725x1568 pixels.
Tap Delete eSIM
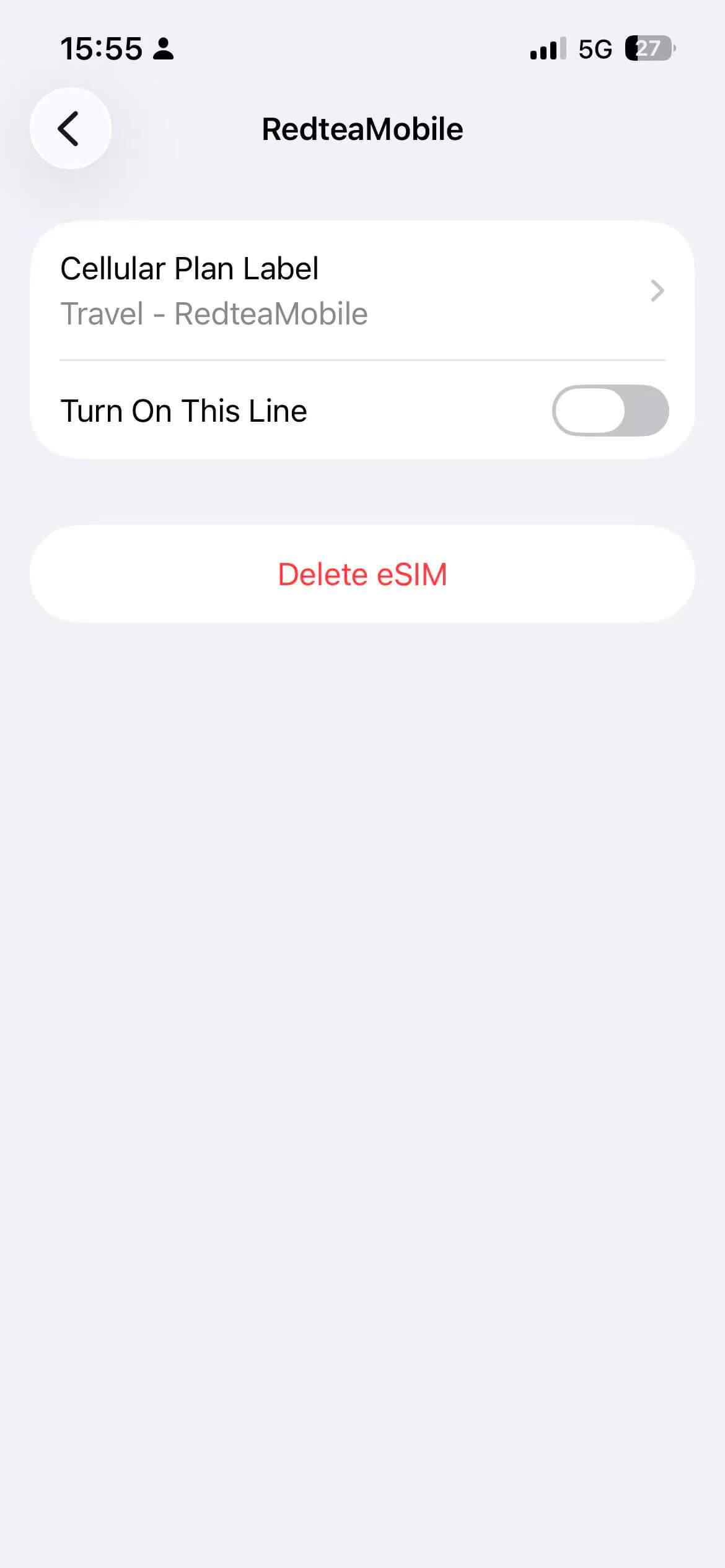[x=362, y=574]
